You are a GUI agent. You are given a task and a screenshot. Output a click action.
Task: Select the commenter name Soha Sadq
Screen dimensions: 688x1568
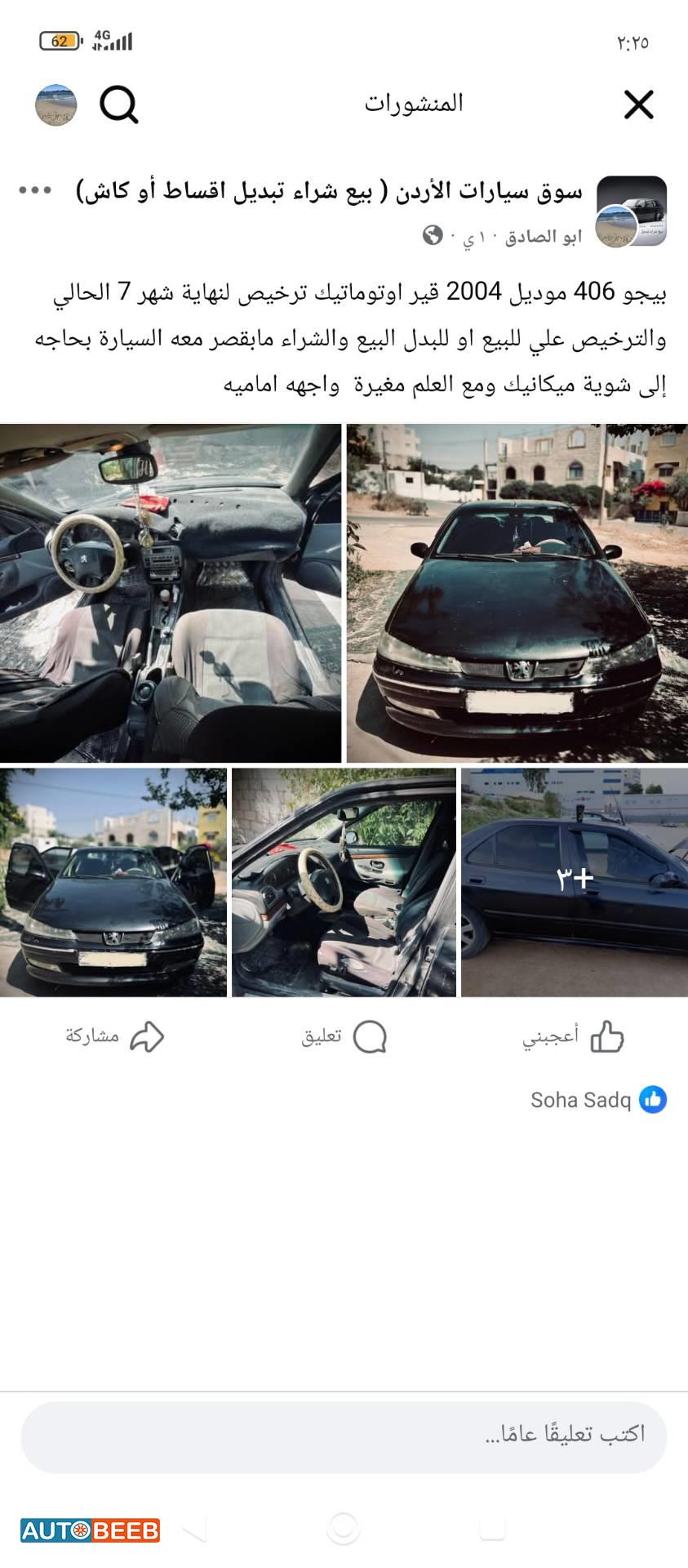581,1100
